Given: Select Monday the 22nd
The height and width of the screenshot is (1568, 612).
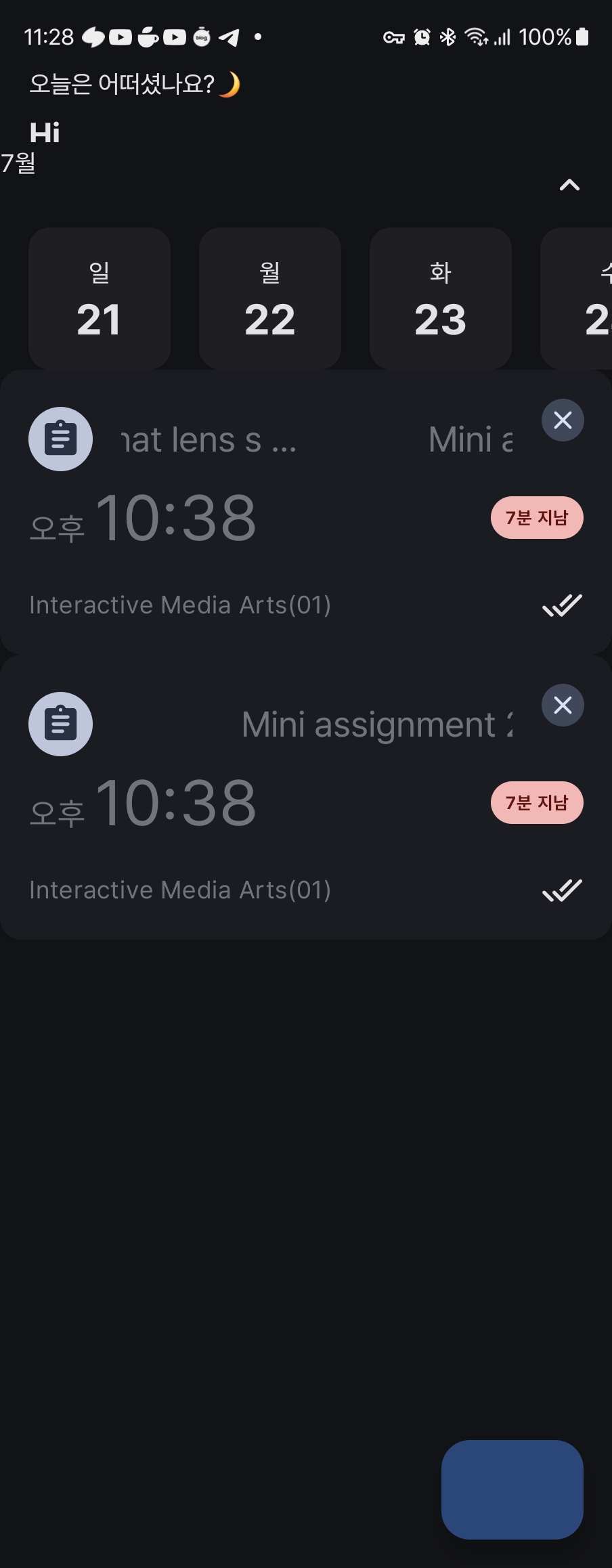Looking at the screenshot, I should [x=269, y=299].
